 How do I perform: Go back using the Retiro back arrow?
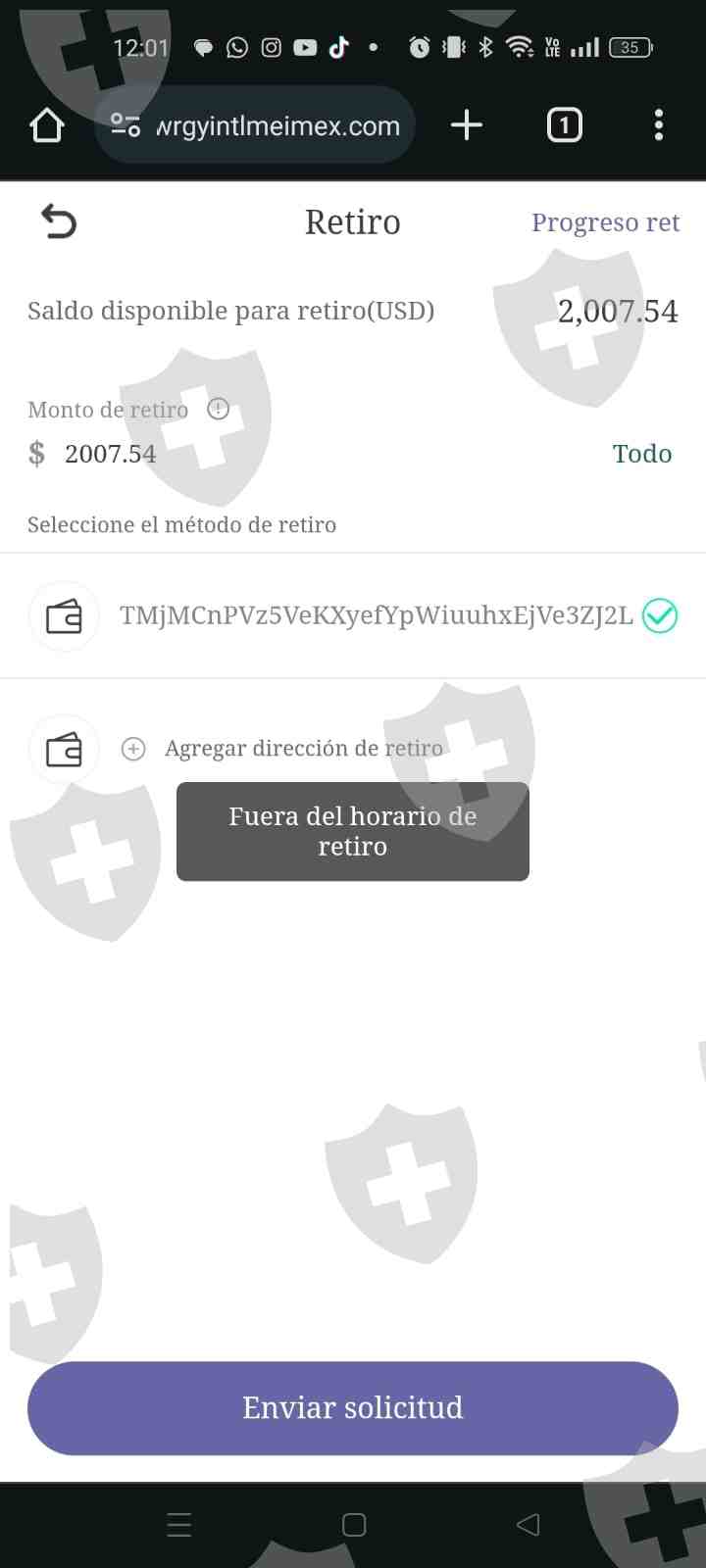pos(58,221)
